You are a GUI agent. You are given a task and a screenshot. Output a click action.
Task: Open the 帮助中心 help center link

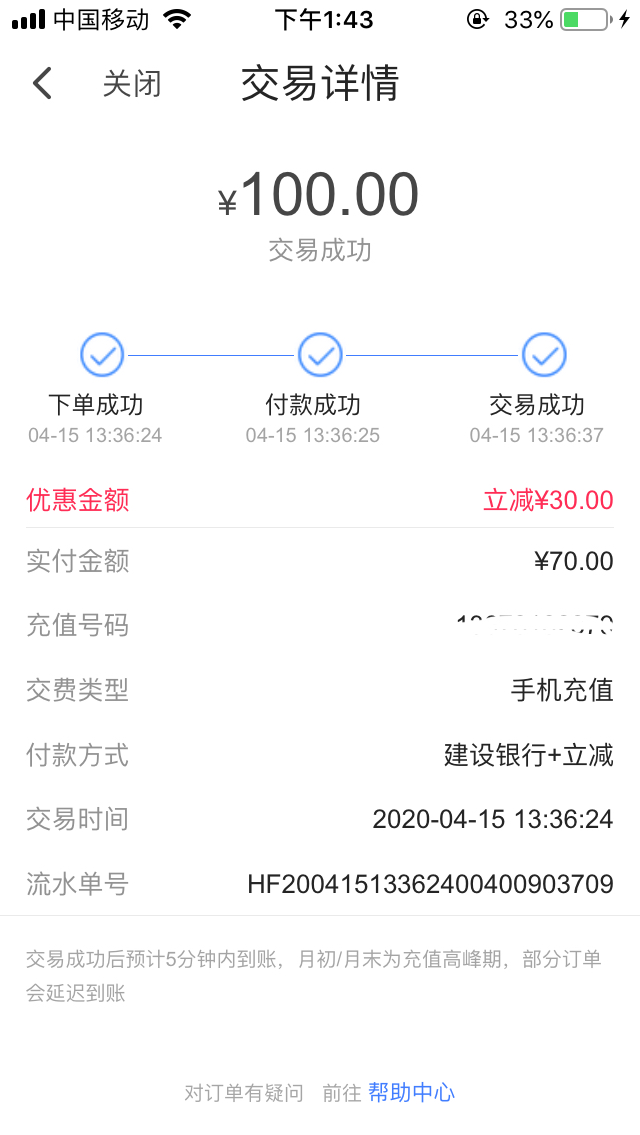click(411, 1092)
